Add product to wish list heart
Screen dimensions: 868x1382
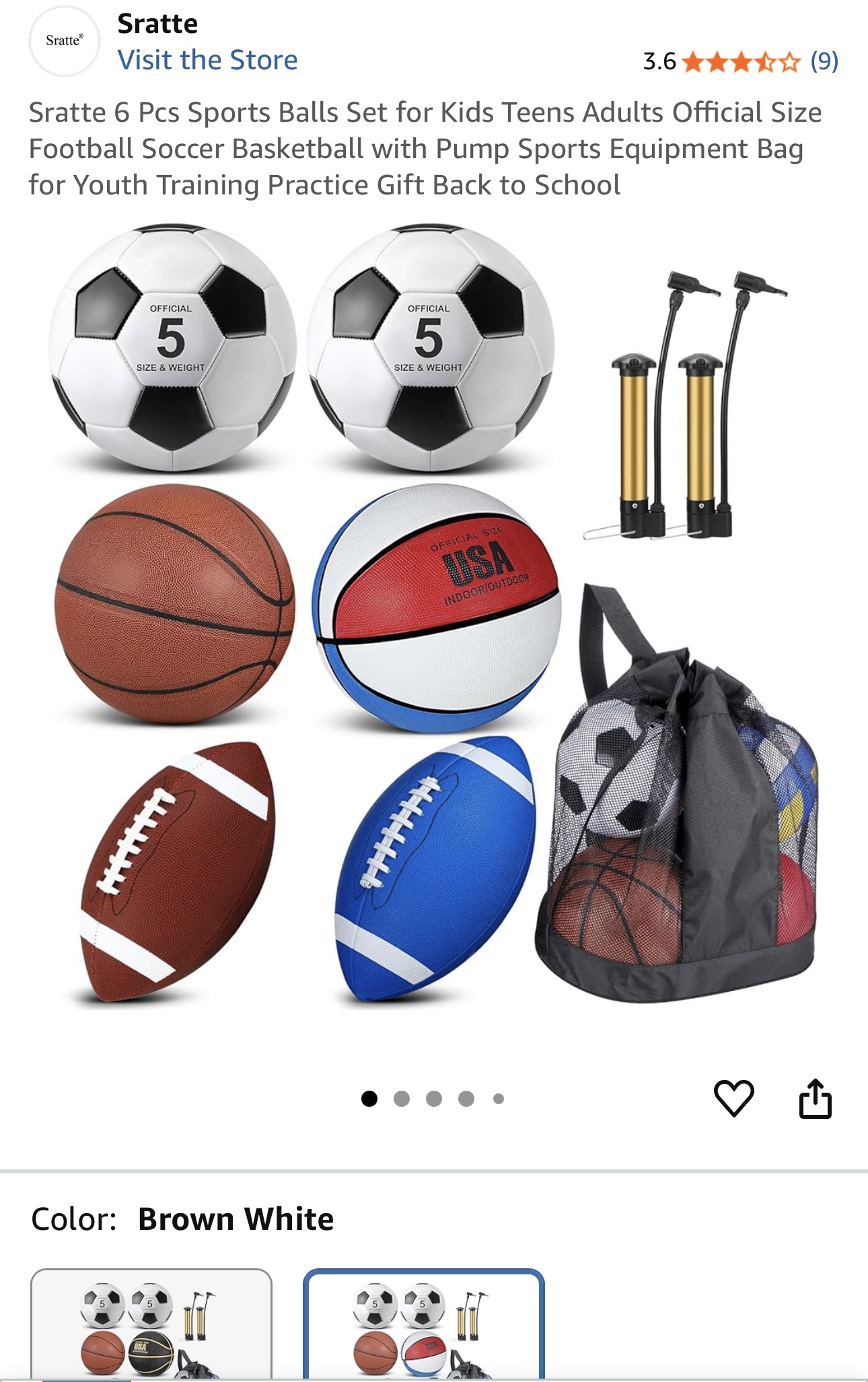coord(733,1098)
